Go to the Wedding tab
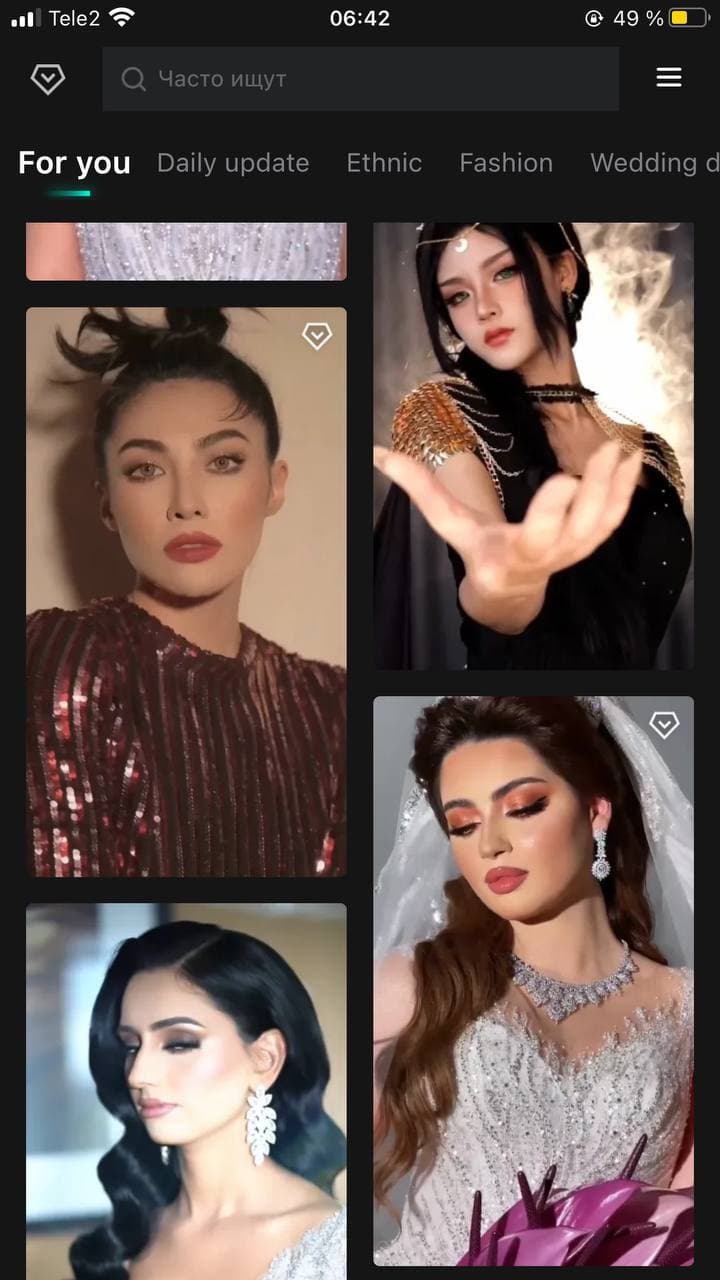 (654, 163)
